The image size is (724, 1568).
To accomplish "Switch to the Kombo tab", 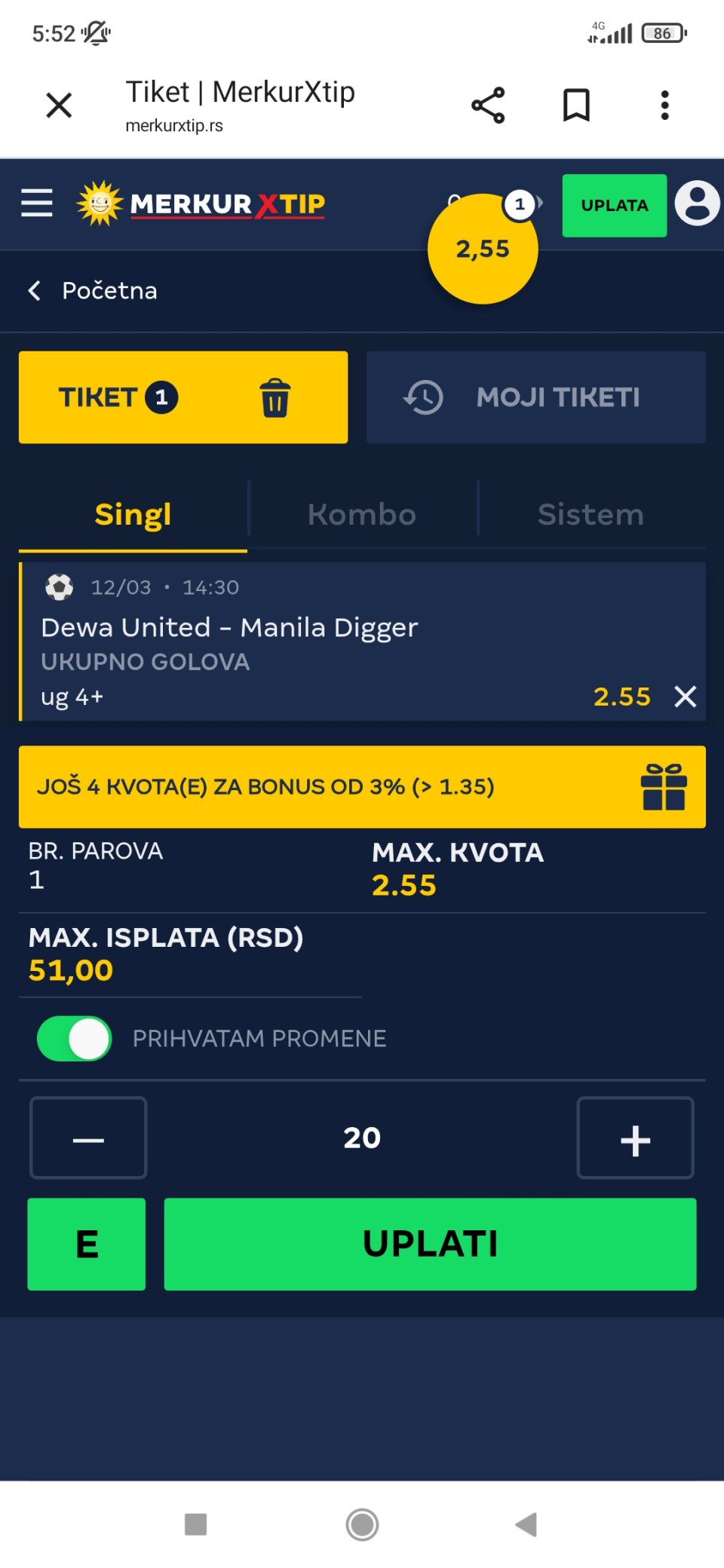I will click(362, 514).
